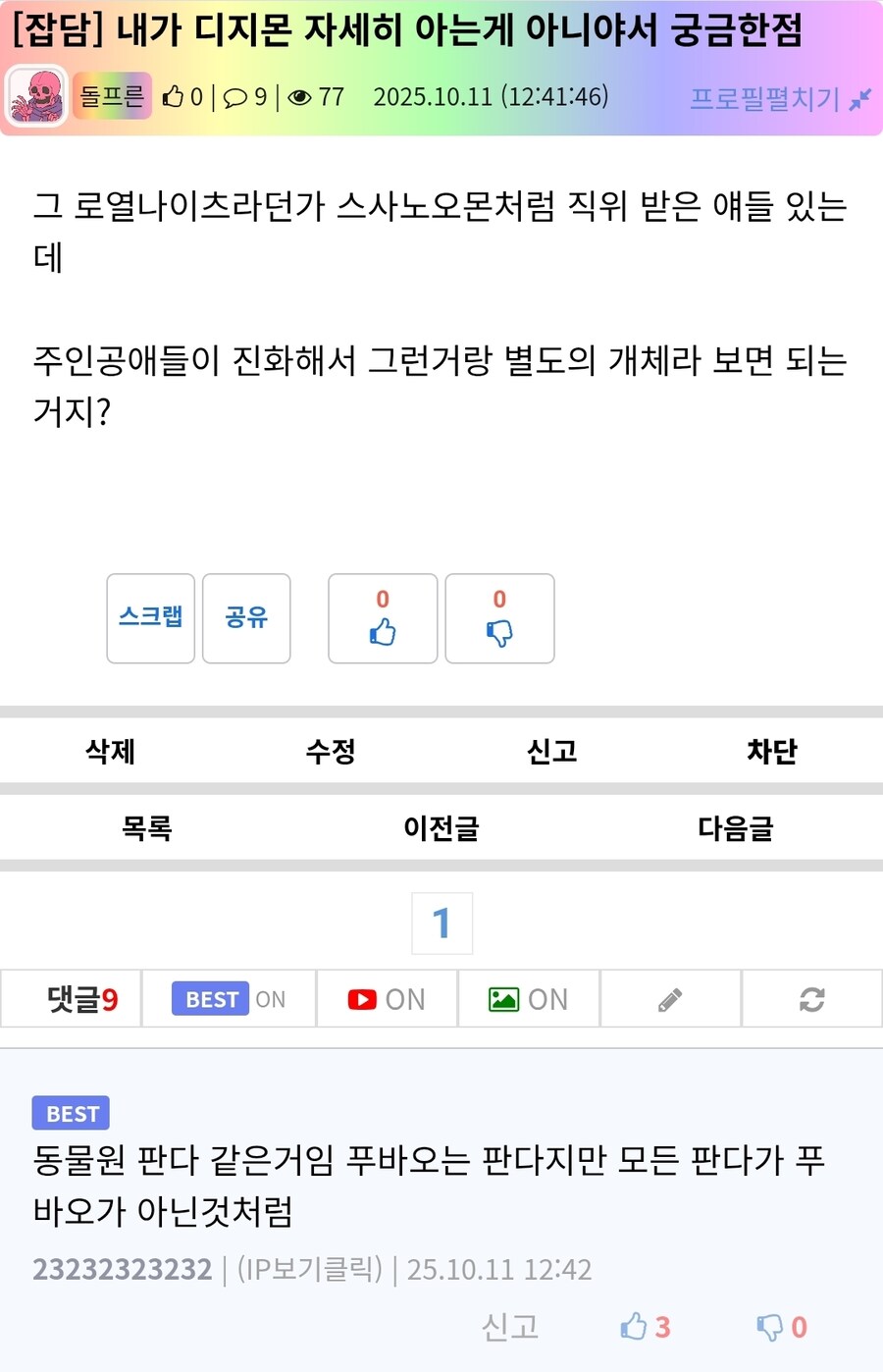Image resolution: width=883 pixels, height=1372 pixels.
Task: Open author 돌프른's profile avatar
Action: click(37, 96)
